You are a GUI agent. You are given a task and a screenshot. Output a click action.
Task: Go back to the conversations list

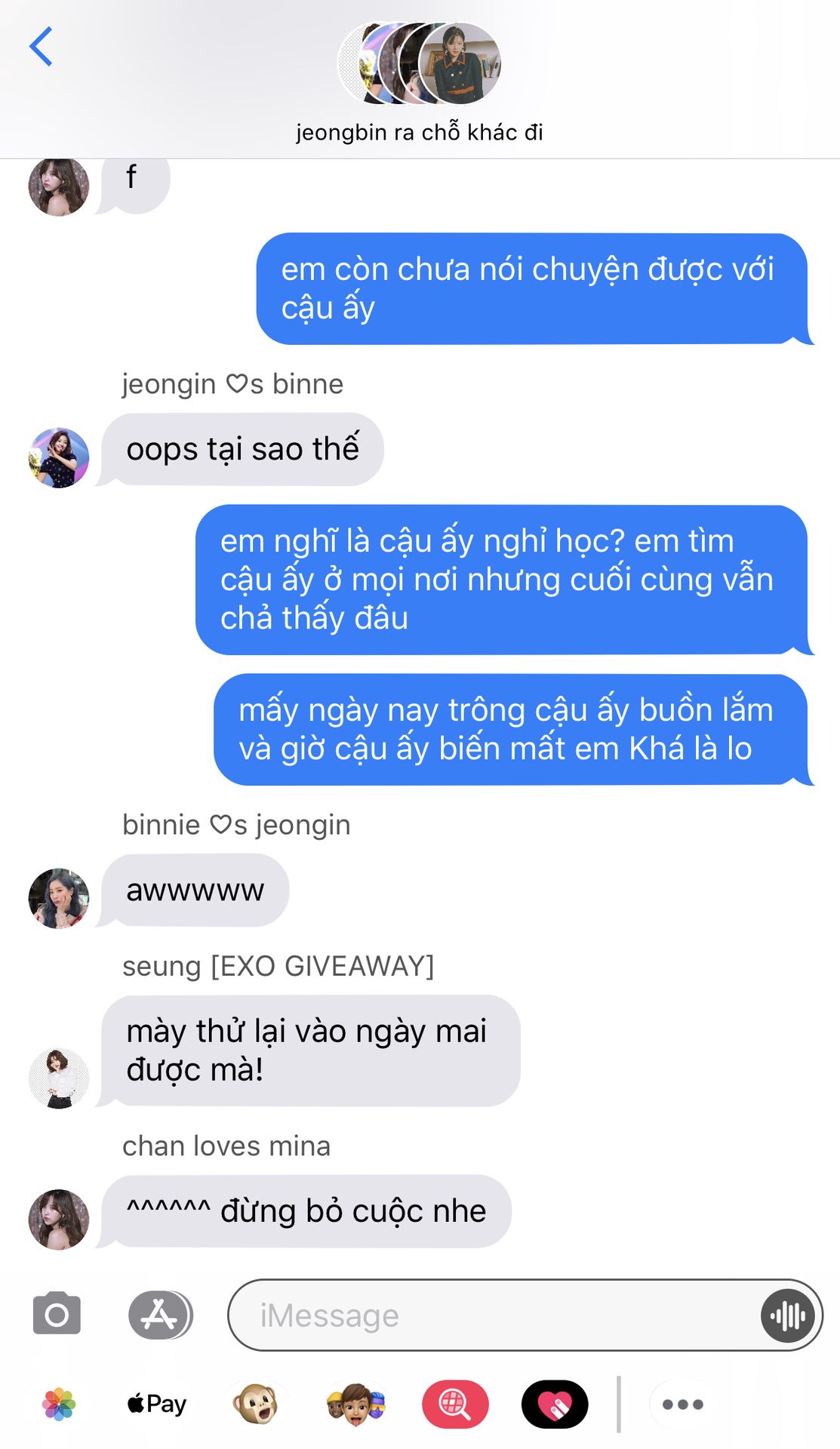42,47
